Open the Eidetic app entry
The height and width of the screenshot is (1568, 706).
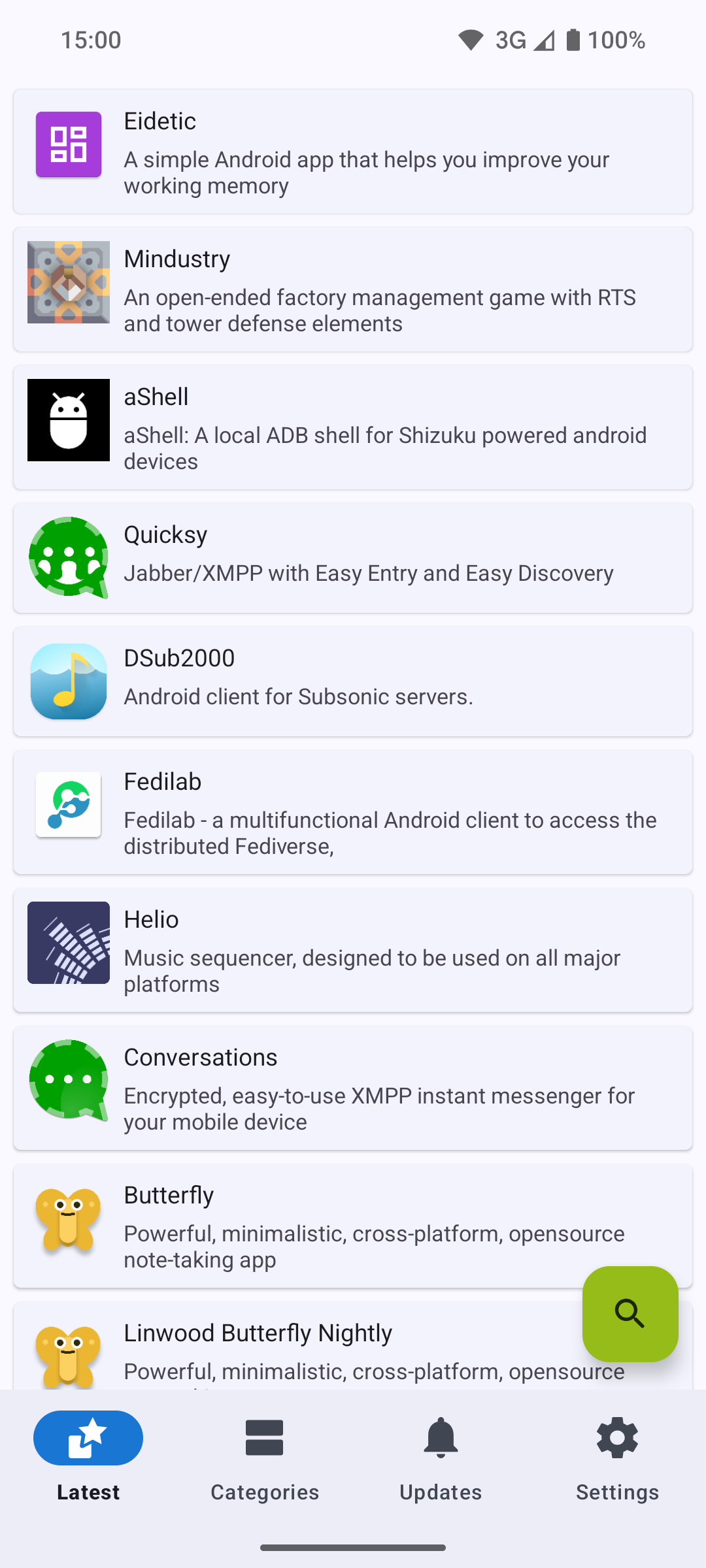(x=353, y=152)
